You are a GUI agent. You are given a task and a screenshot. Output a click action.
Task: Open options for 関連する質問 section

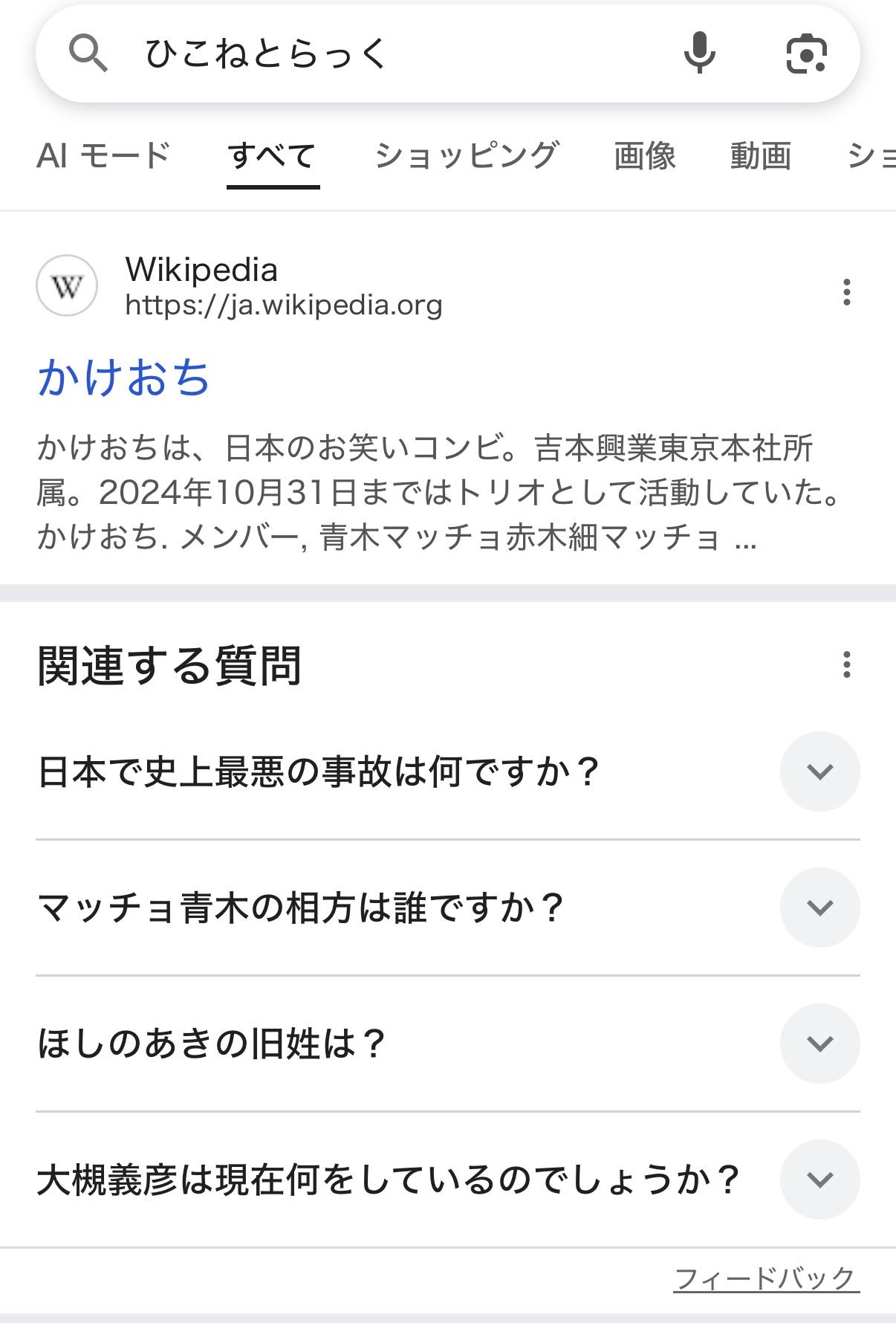pyautogui.click(x=846, y=664)
